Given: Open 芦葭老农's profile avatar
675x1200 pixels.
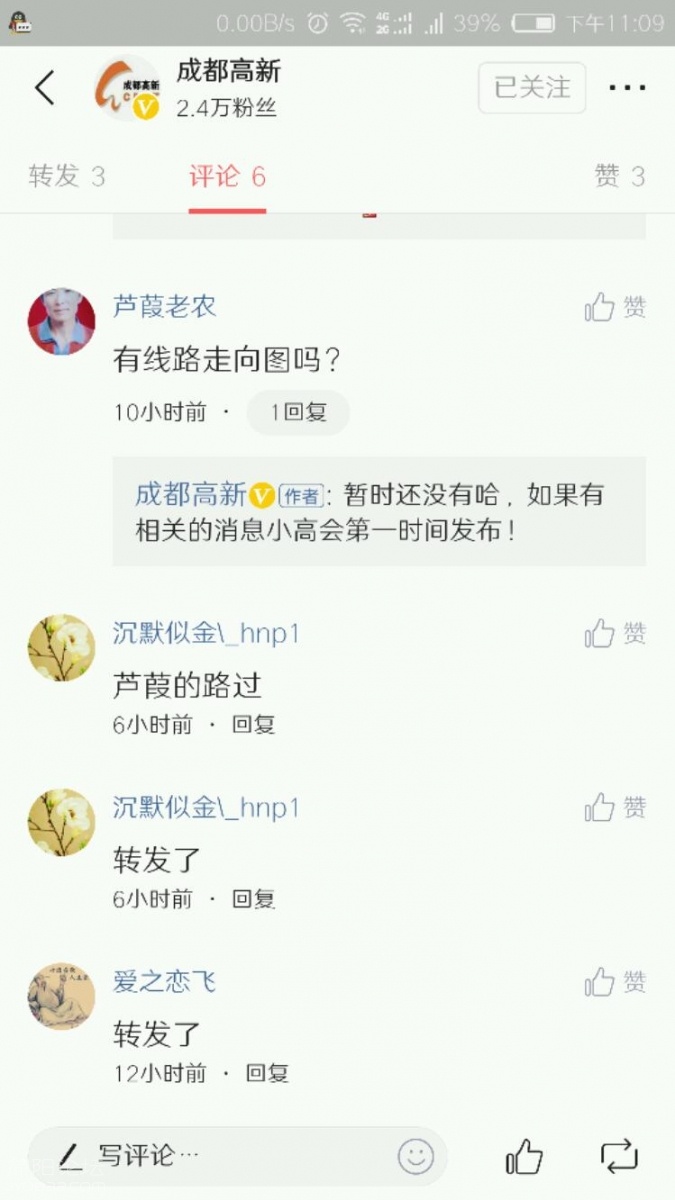Looking at the screenshot, I should pyautogui.click(x=61, y=322).
